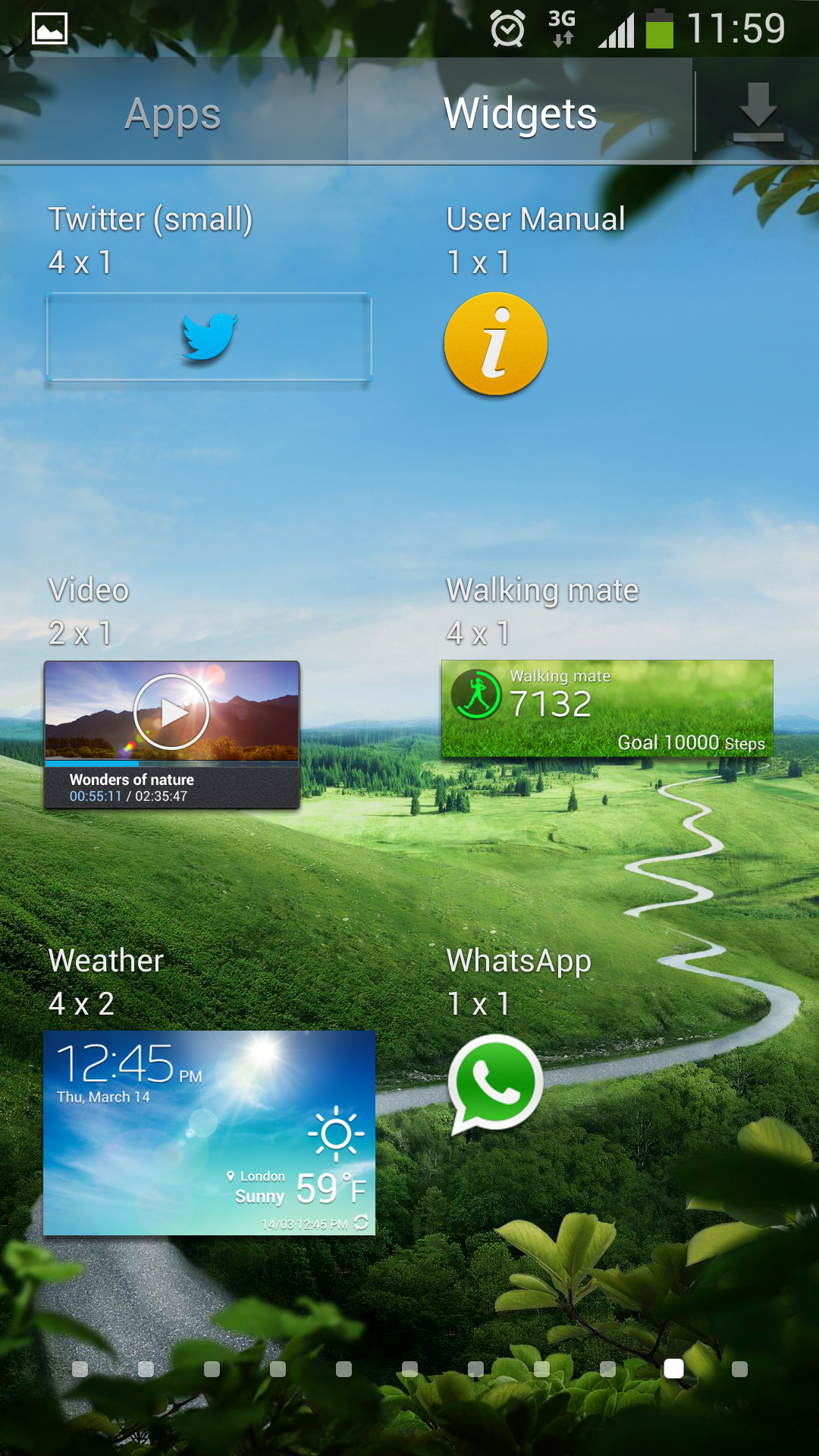819x1456 pixels.
Task: Open the downloaded apps icon
Action: pyautogui.click(x=758, y=112)
